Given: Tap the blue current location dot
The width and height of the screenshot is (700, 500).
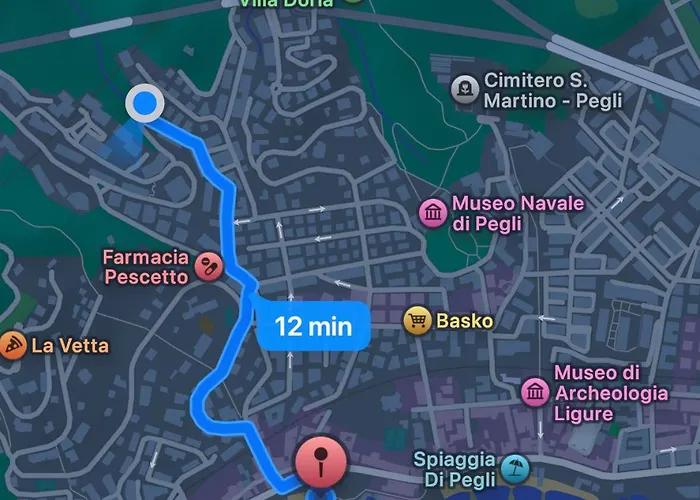Looking at the screenshot, I should coord(146,103).
